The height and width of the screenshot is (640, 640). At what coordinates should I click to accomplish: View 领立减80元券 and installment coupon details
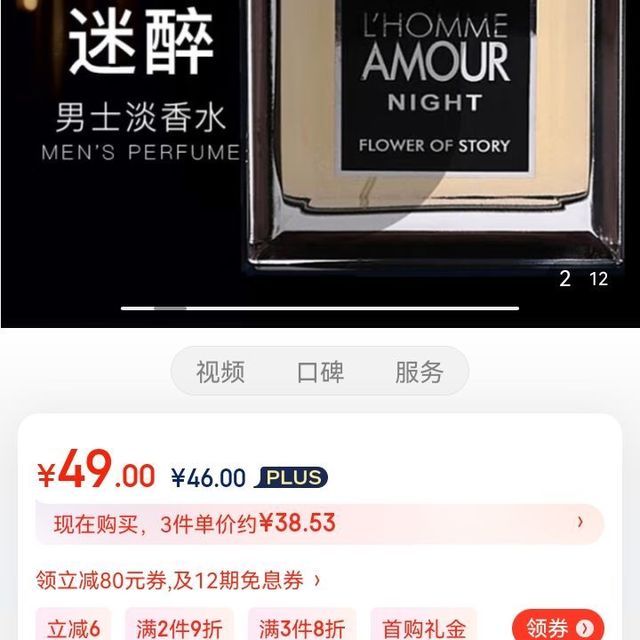coord(180,580)
